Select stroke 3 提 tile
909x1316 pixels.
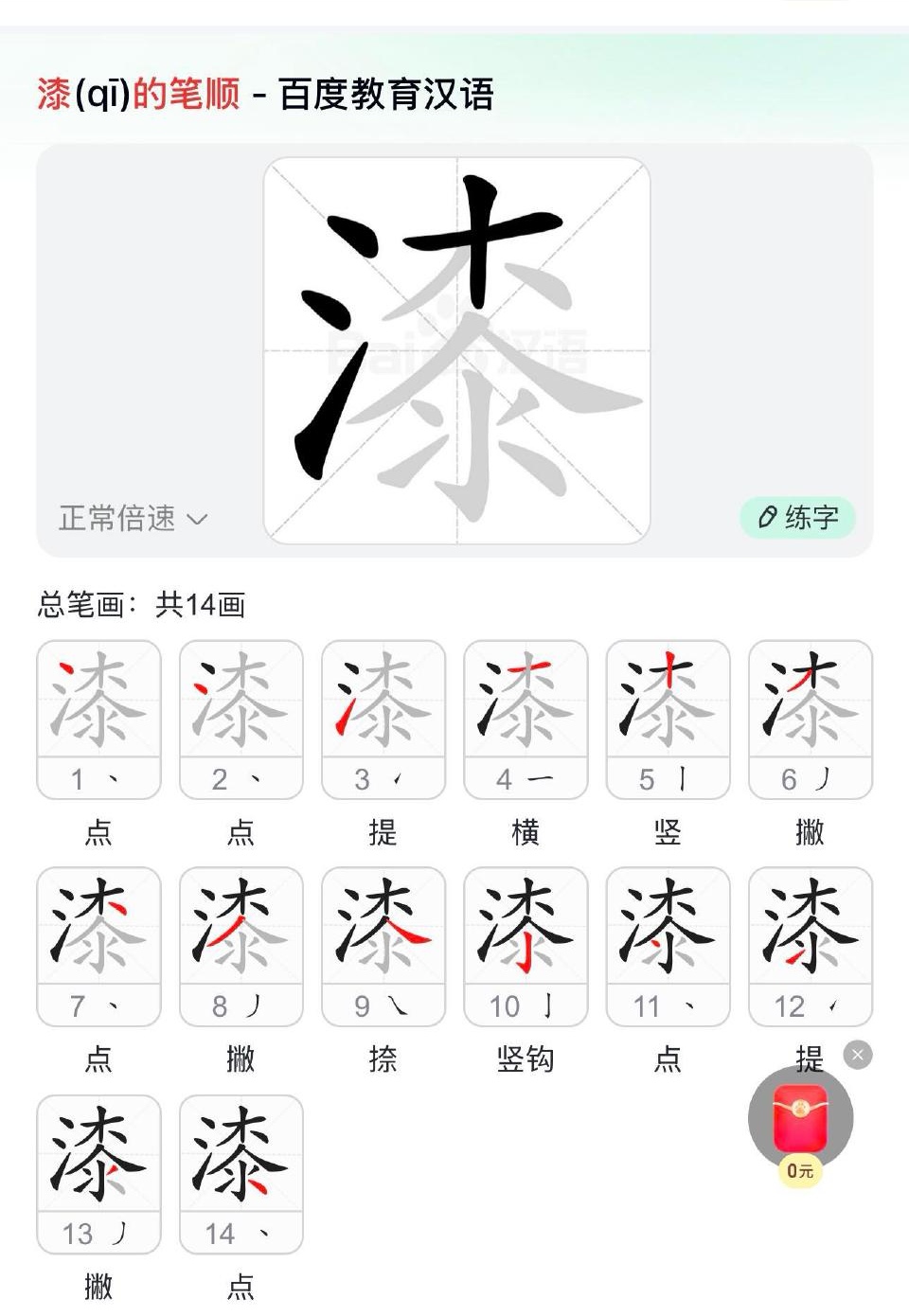point(383,720)
